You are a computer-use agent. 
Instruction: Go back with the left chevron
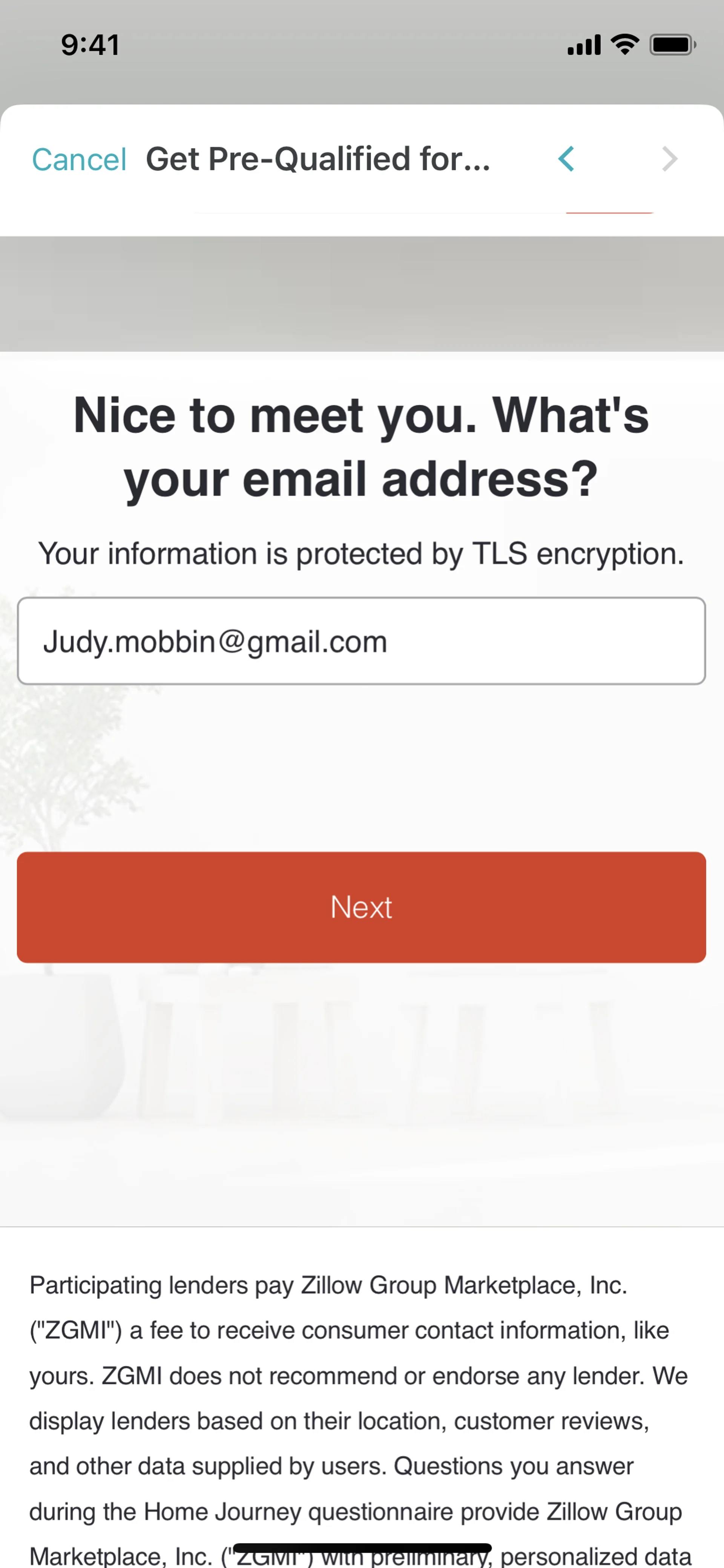click(566, 160)
